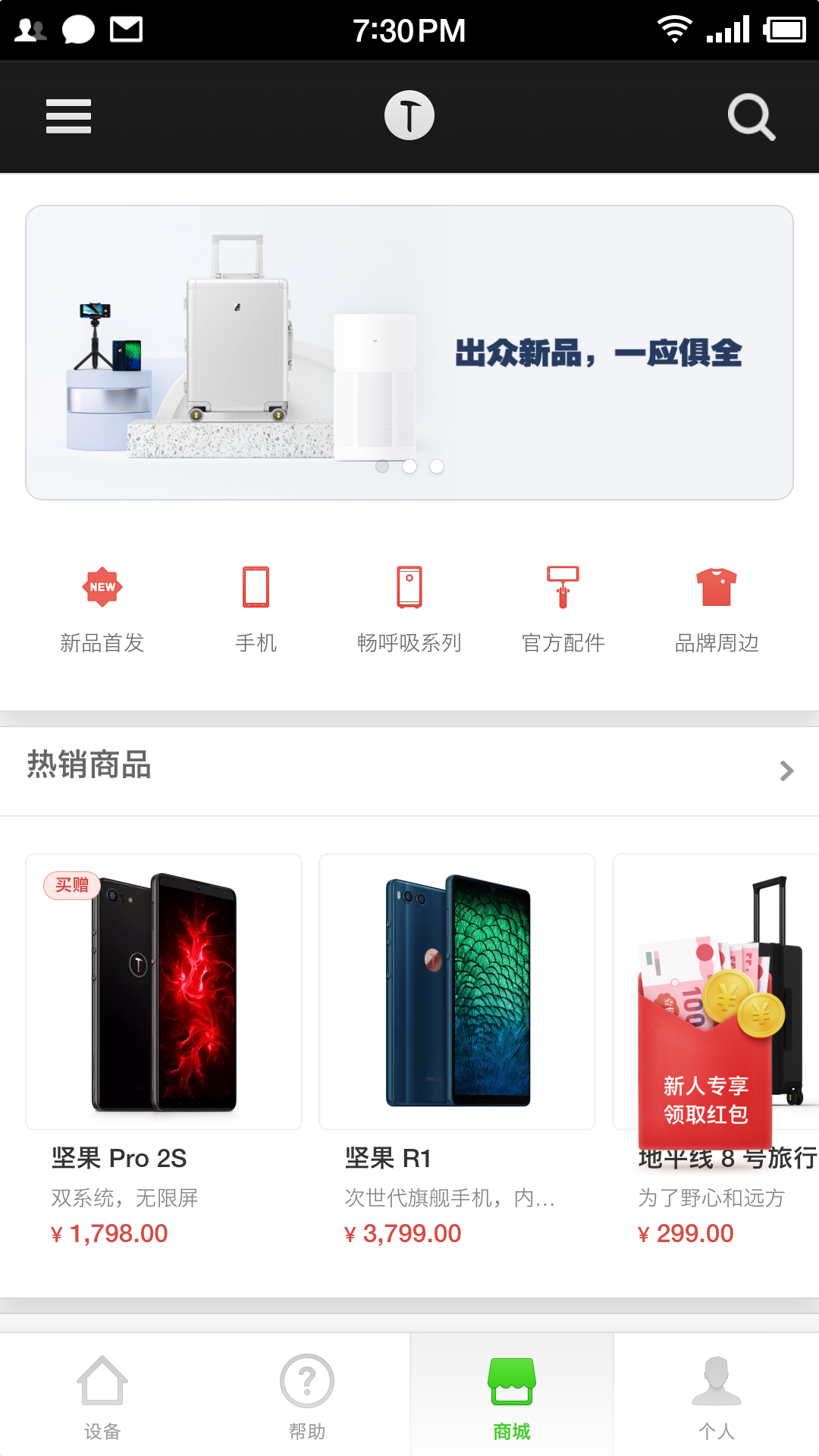The image size is (819, 1456).
Task: Open the hamburger menu
Action: tap(68, 116)
